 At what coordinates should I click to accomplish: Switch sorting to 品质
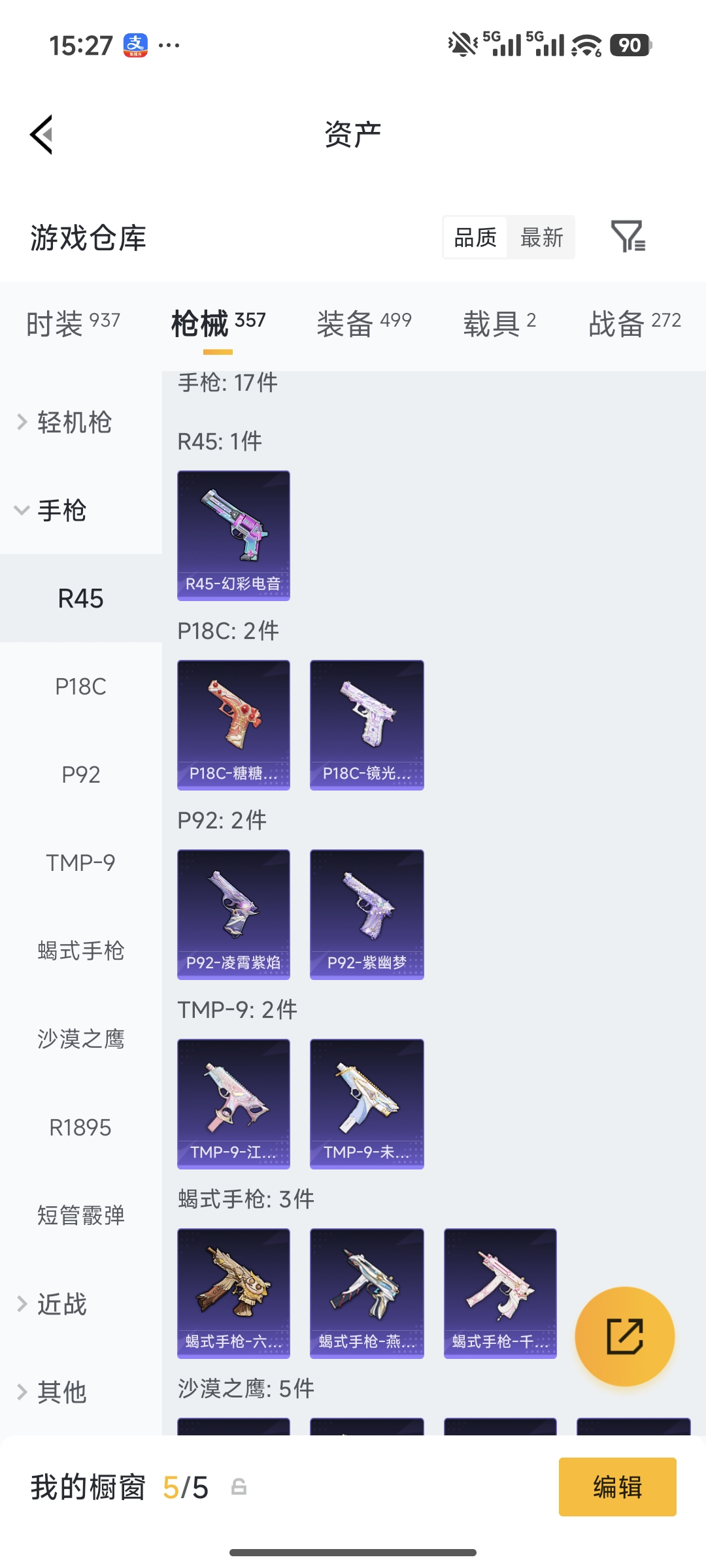pos(475,238)
